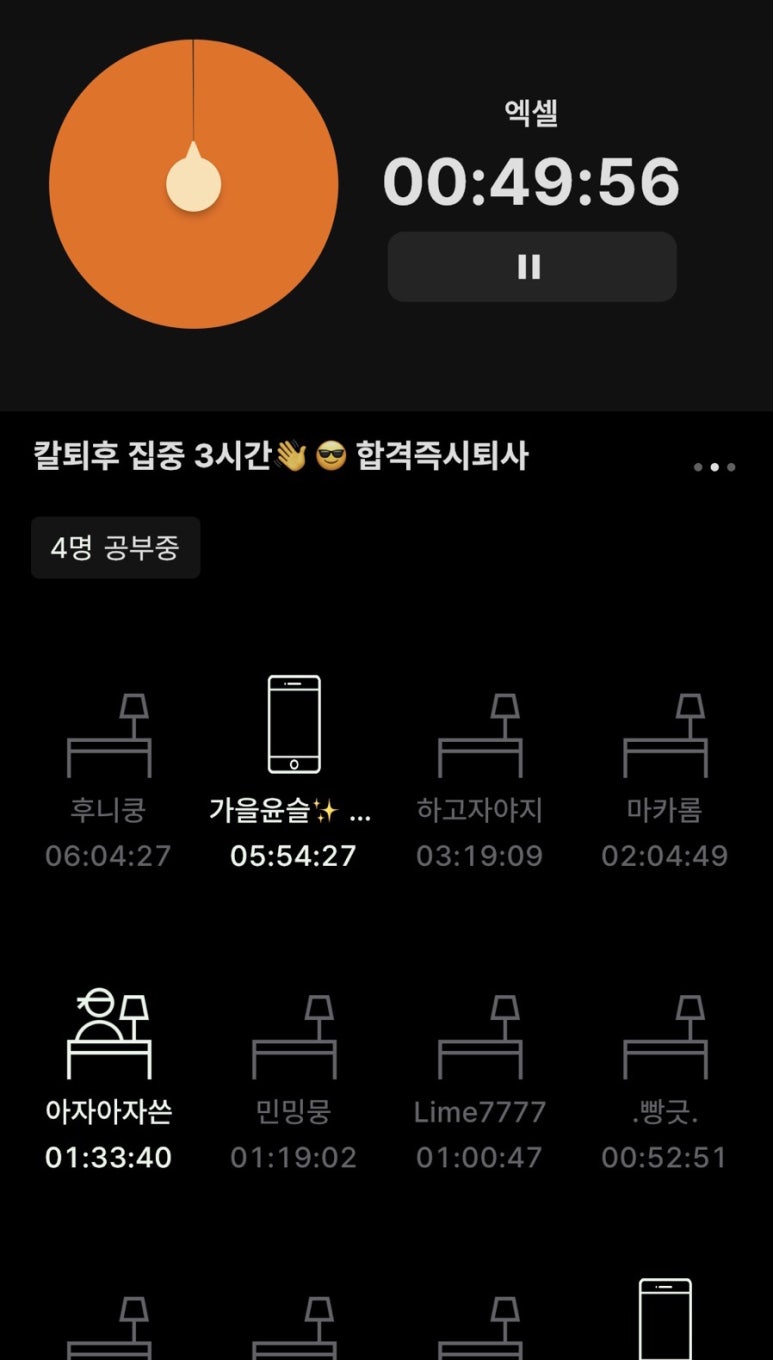
Task: Tap the 4명 공부중 chip
Action: click(x=116, y=548)
